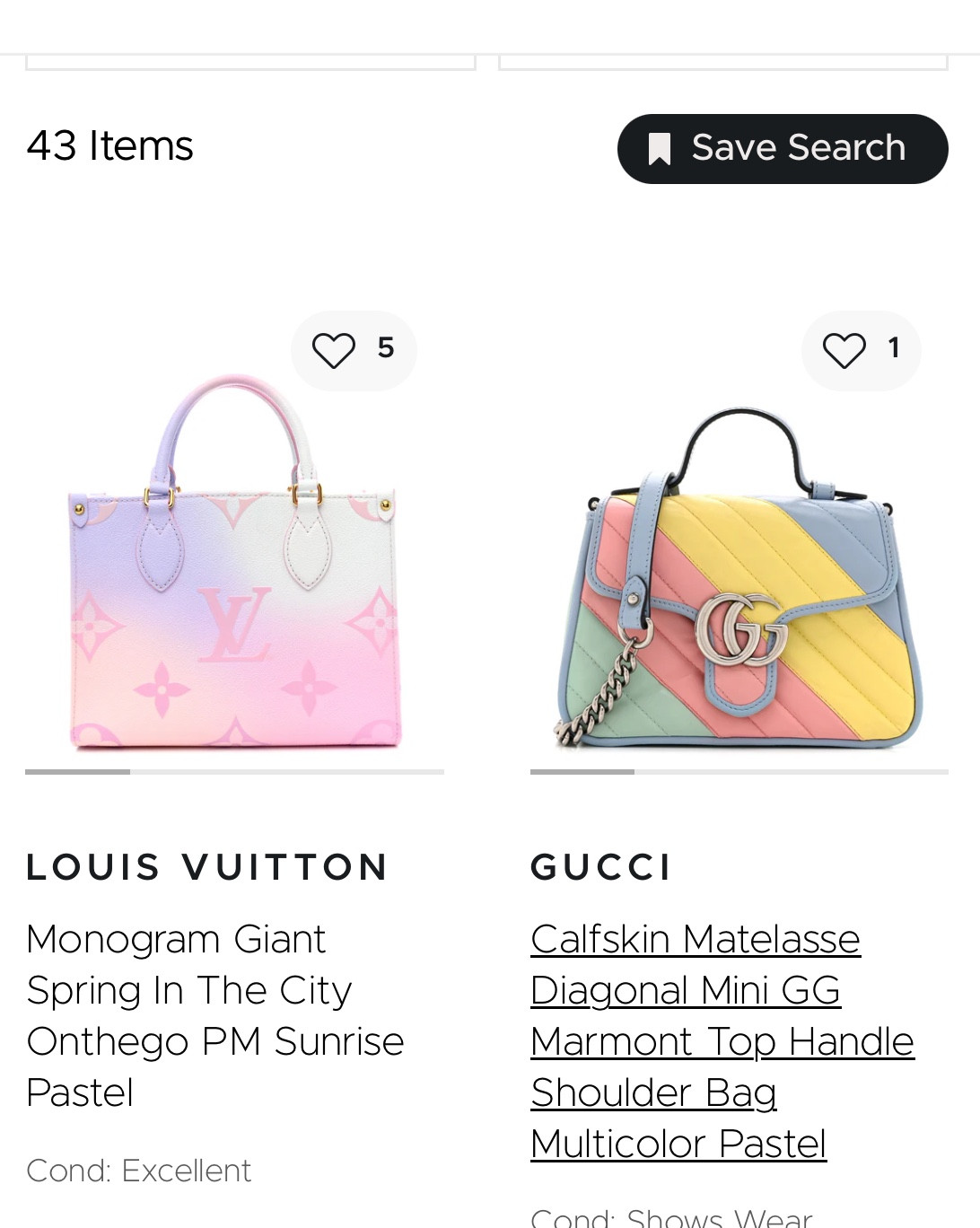980x1228 pixels.
Task: Click the 43 Items results count
Action: click(109, 145)
